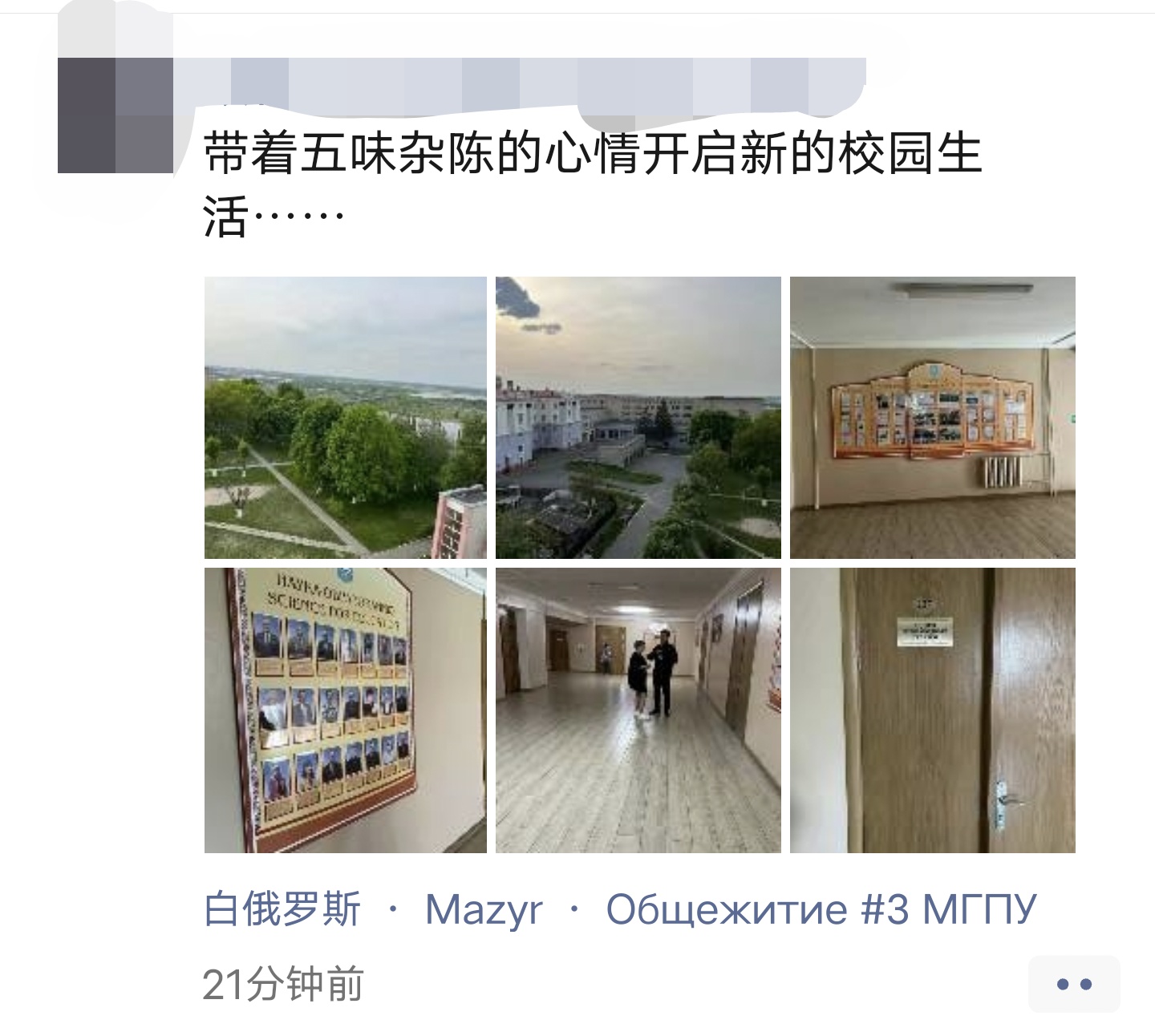
Task: View the hallway photo with two people
Action: pos(638,710)
